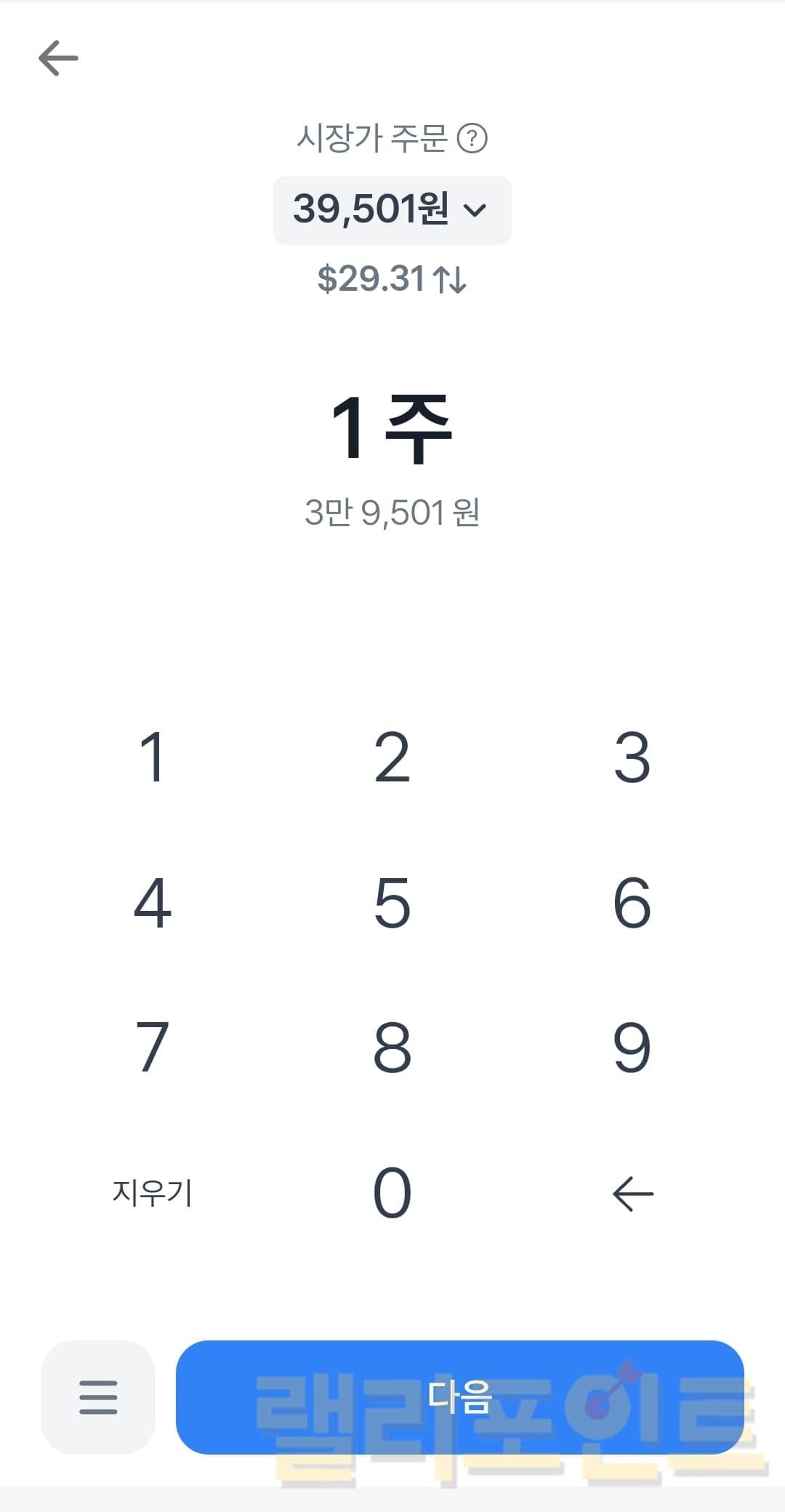Image resolution: width=785 pixels, height=1512 pixels.
Task: Expand the 39,501원 price dropdown
Action: pyautogui.click(x=392, y=210)
